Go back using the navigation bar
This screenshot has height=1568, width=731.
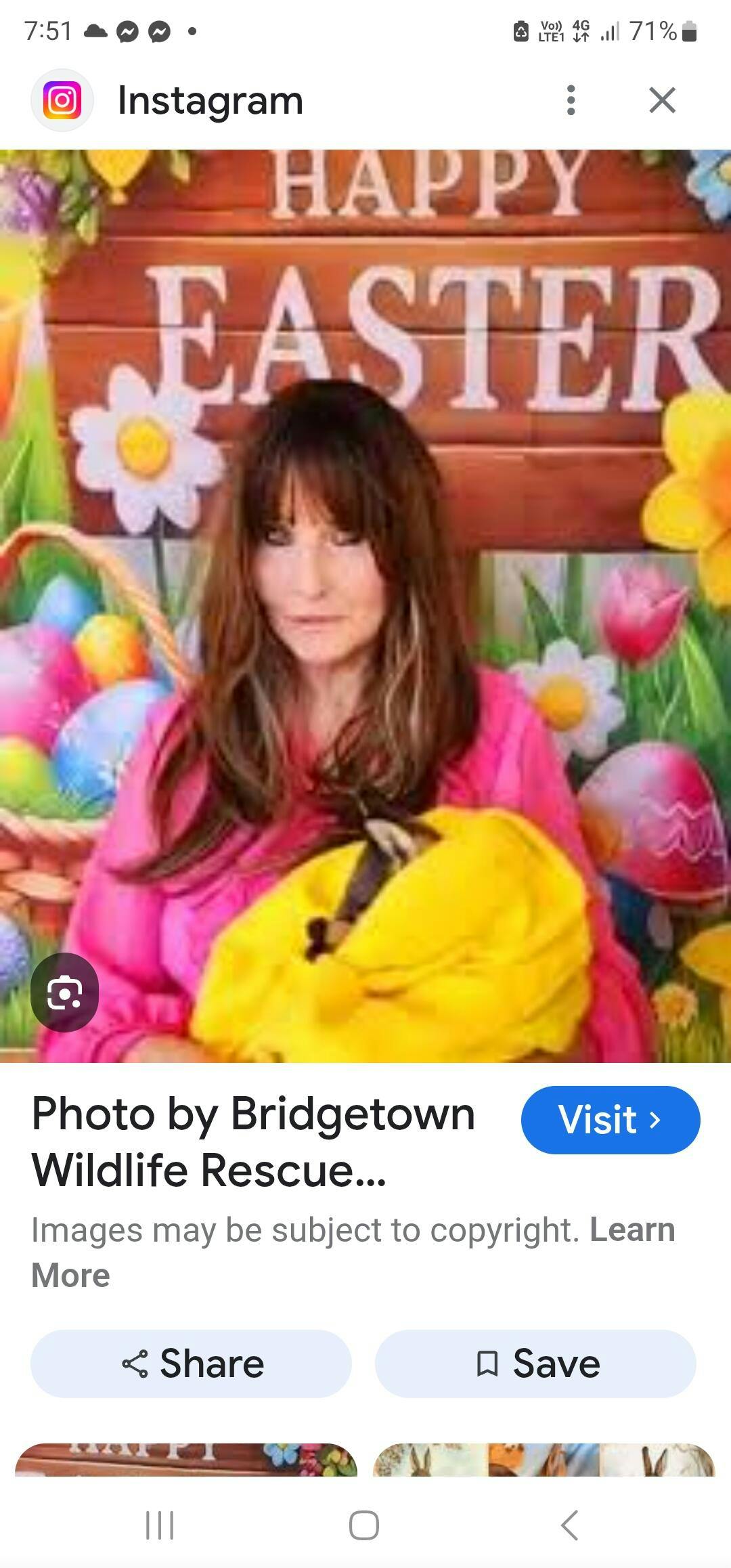point(570,1526)
